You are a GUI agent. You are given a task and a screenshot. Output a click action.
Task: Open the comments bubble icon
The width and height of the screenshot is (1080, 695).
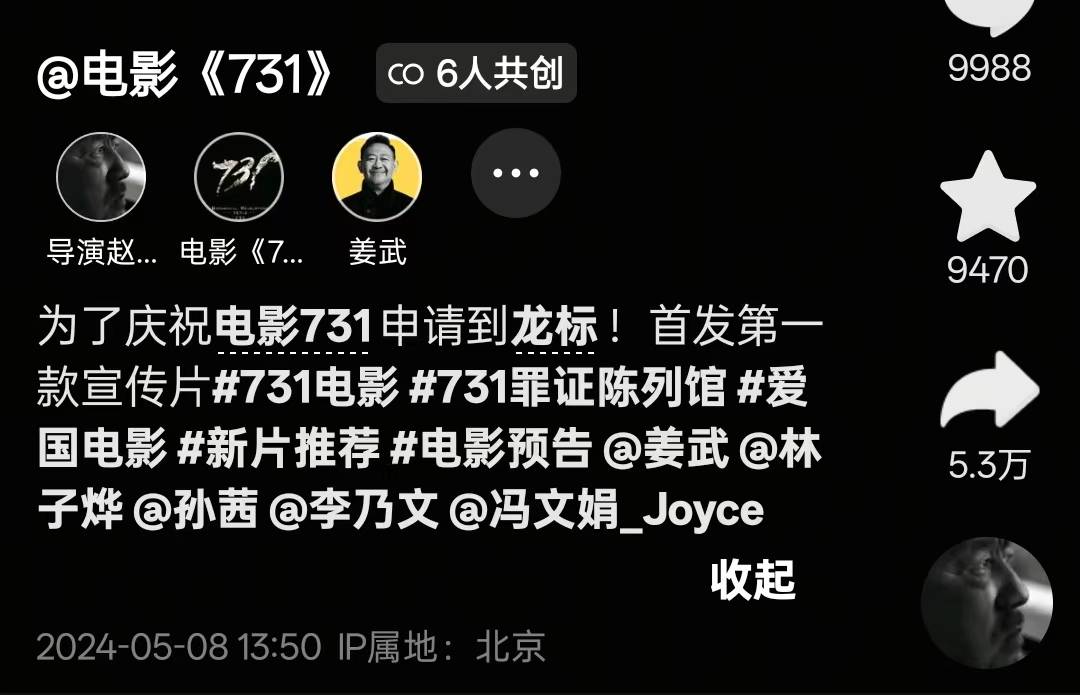point(988,15)
